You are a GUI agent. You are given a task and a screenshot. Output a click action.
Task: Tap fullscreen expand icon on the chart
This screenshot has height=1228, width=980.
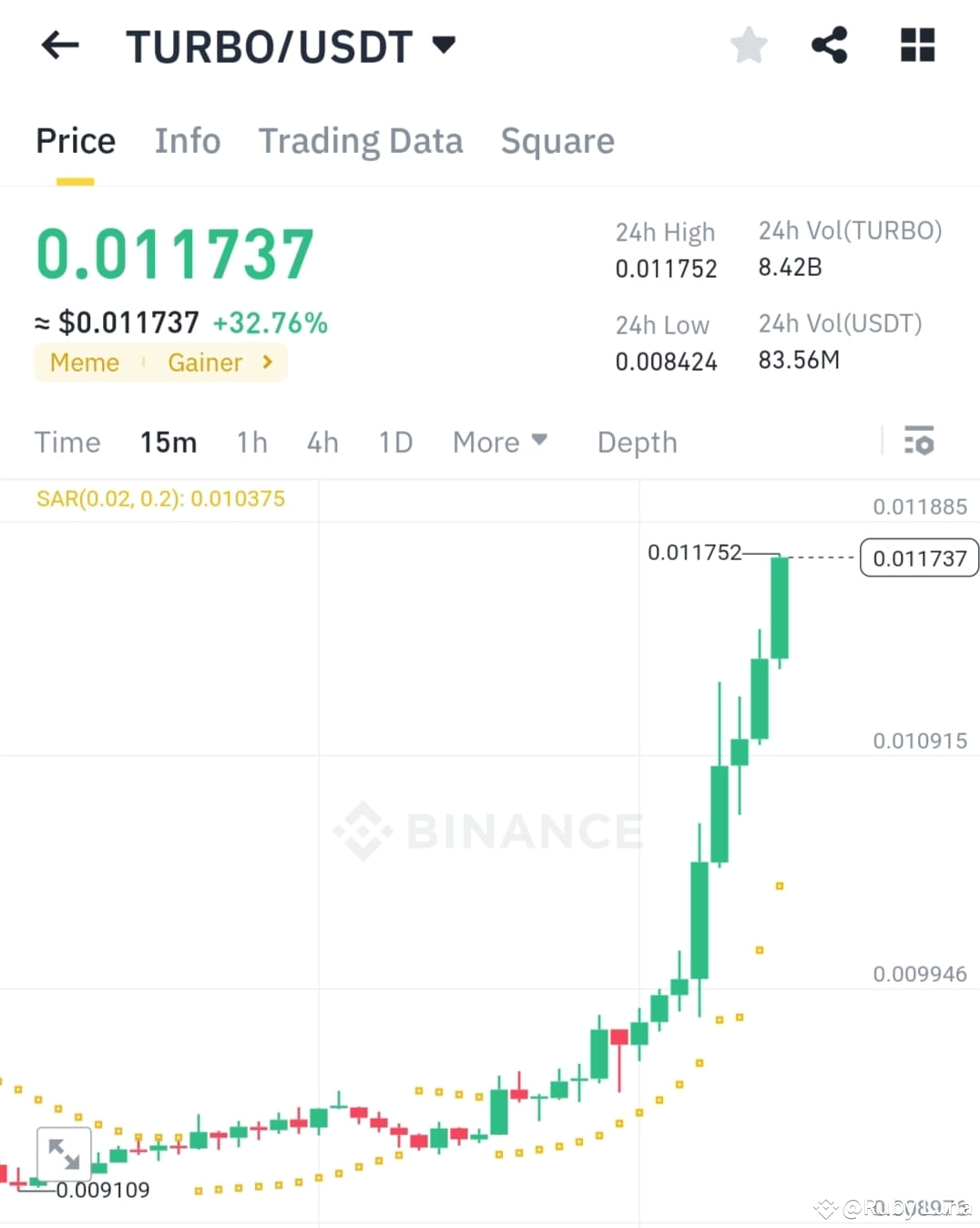tap(64, 1153)
